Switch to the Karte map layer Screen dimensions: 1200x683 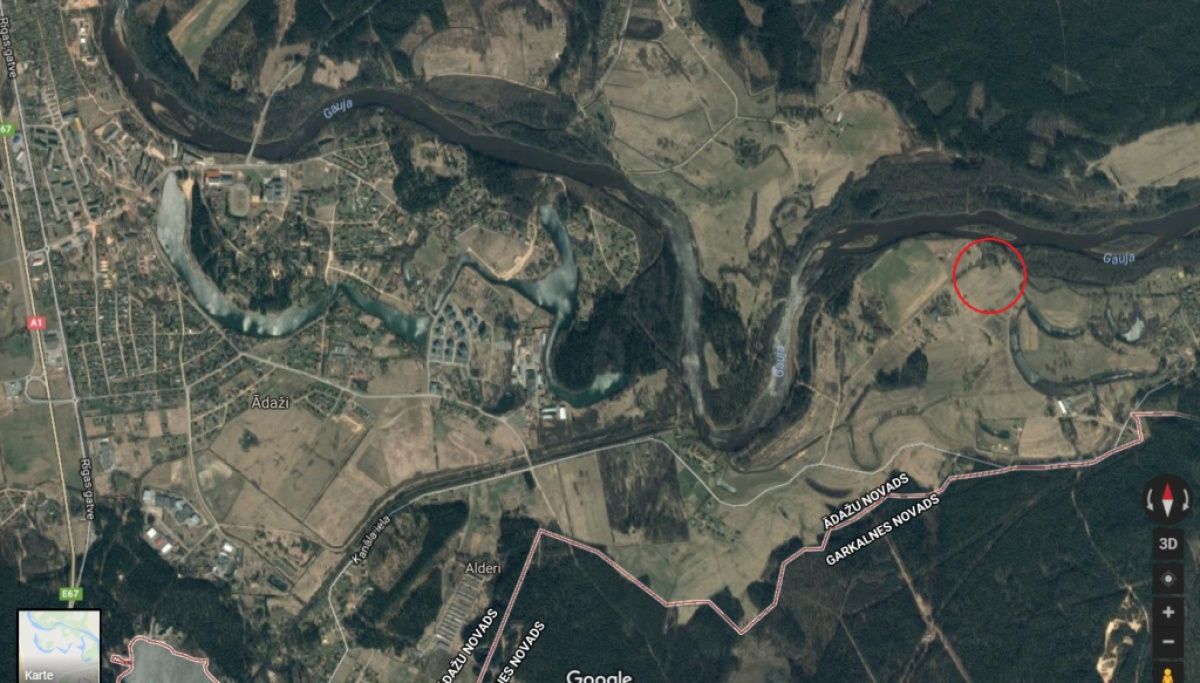[x=59, y=645]
